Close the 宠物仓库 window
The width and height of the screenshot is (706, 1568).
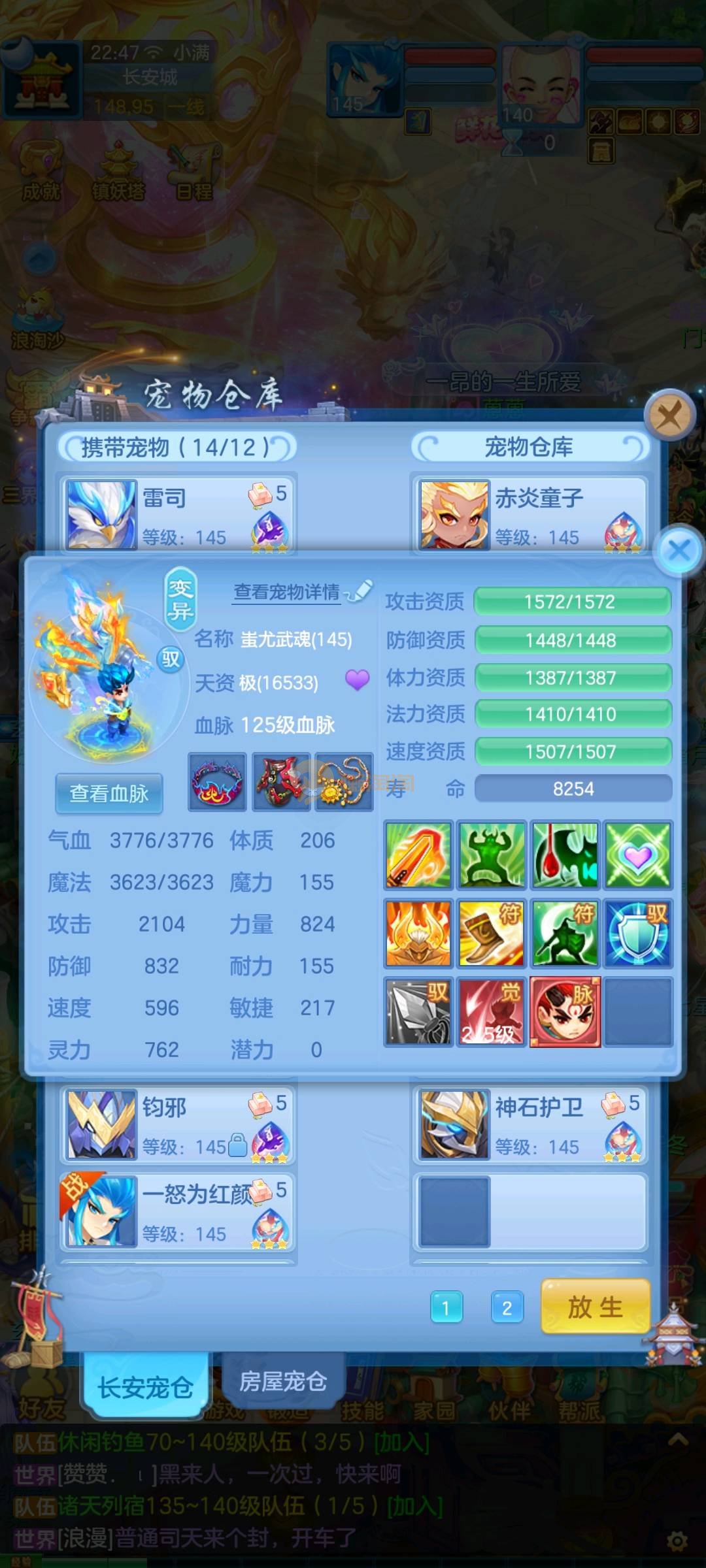point(669,414)
